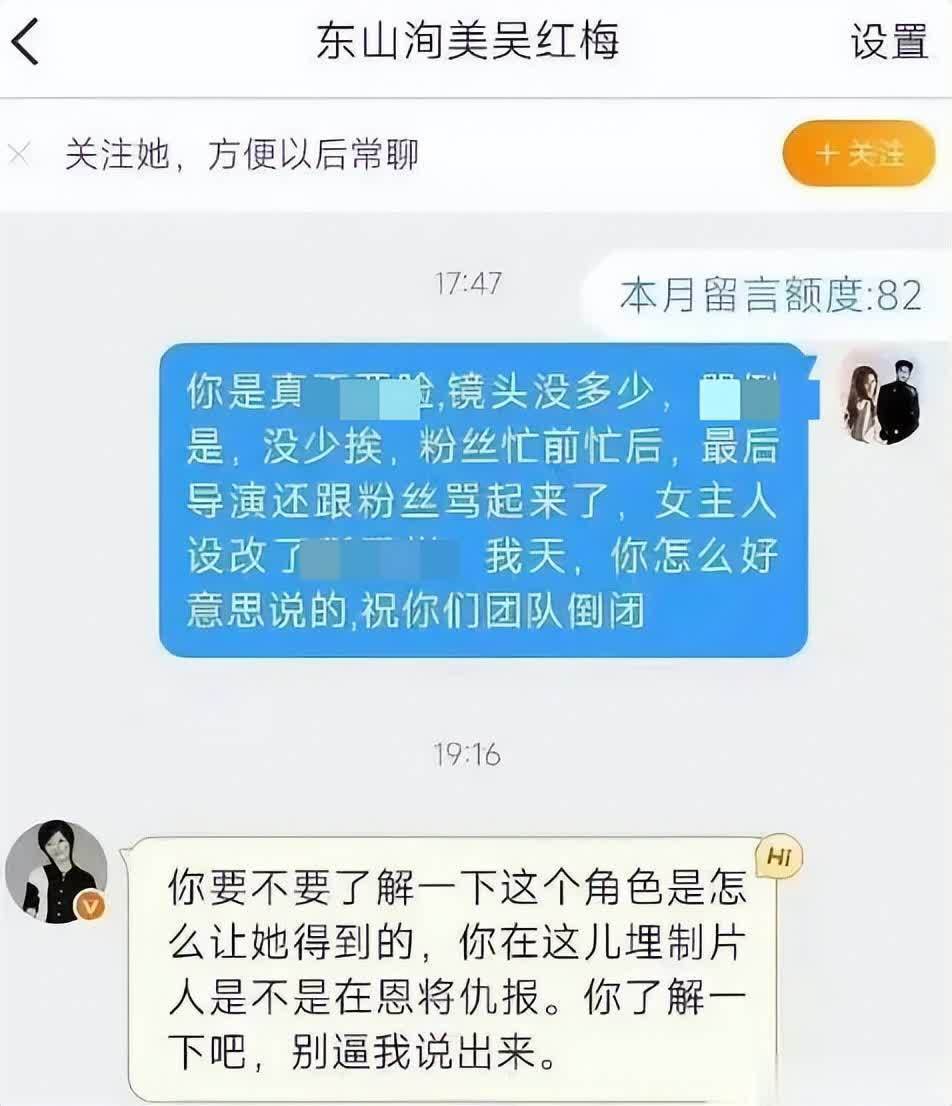Open my own avatar beside blue message

879,397
